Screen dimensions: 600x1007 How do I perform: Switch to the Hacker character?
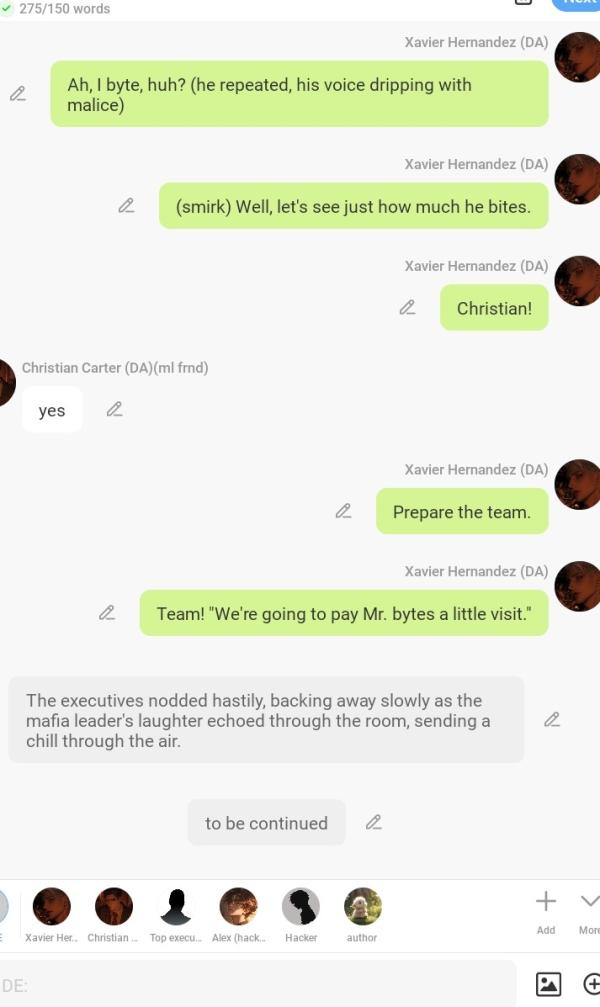point(300,908)
